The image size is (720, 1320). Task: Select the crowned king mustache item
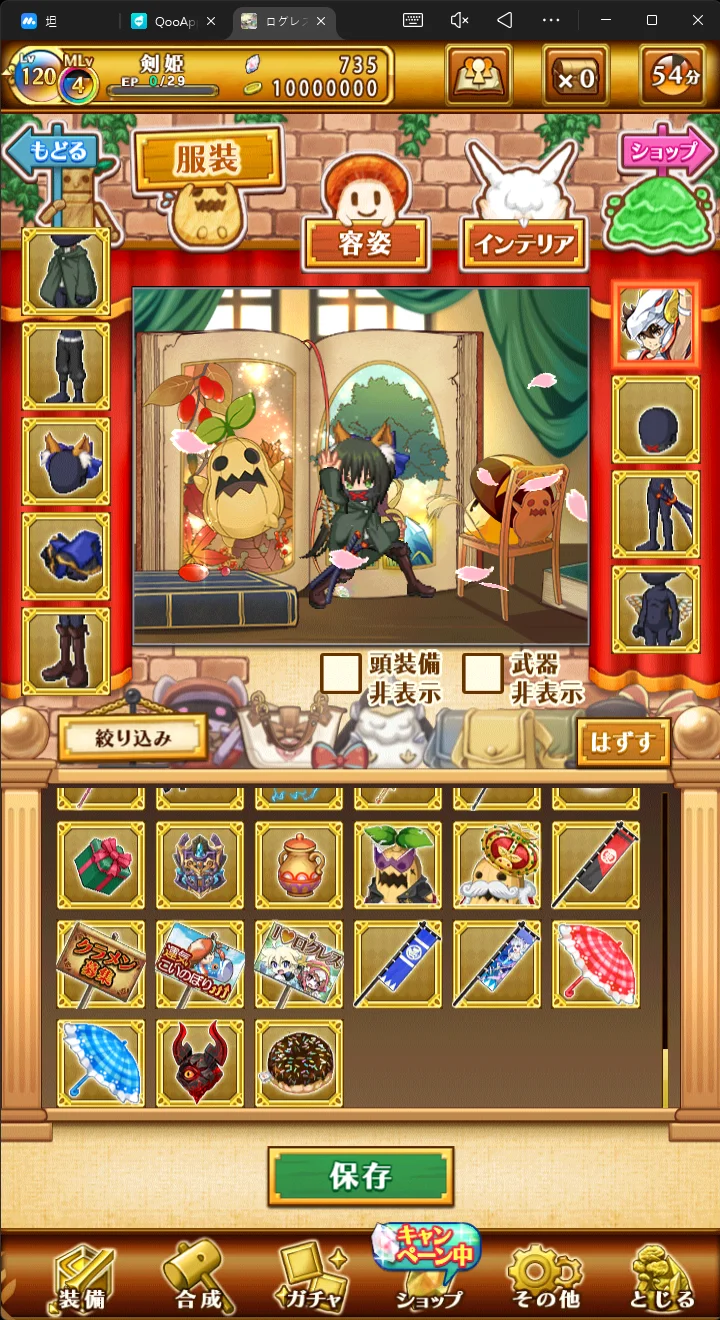[x=496, y=865]
